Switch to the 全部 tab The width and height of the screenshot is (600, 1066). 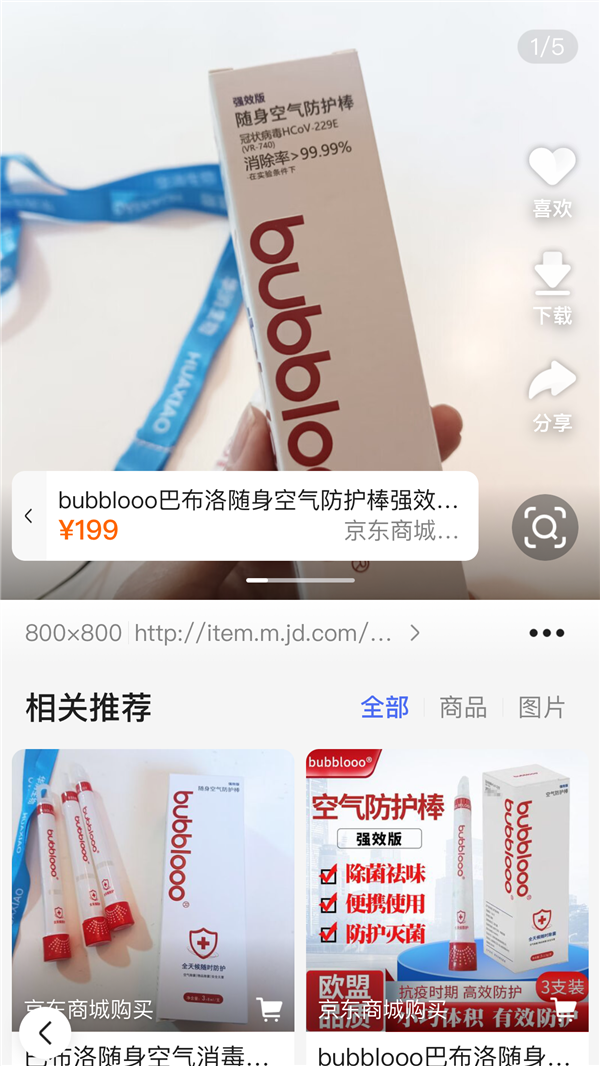pyautogui.click(x=385, y=708)
